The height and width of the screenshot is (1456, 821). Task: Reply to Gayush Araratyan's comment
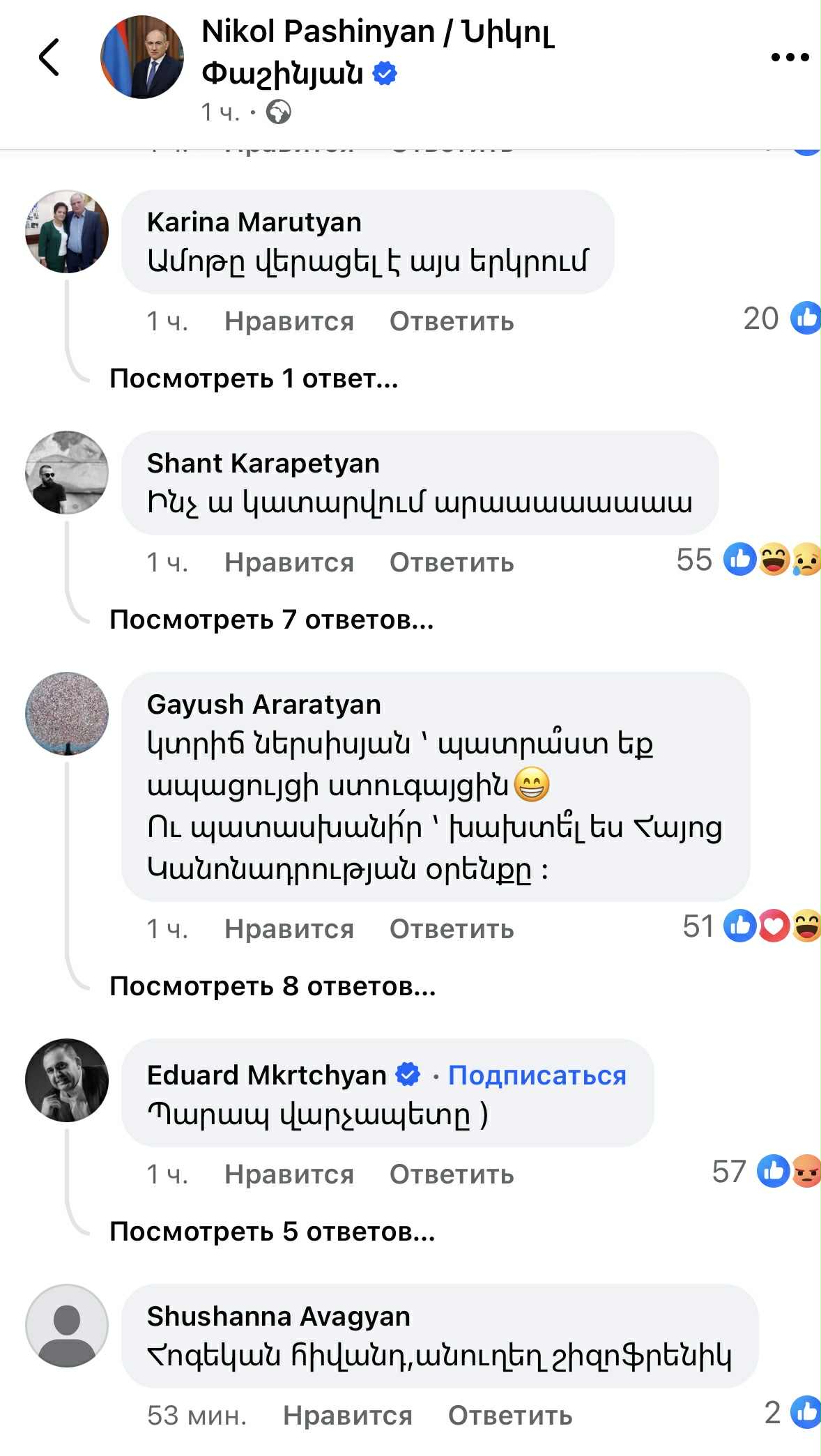(x=451, y=929)
